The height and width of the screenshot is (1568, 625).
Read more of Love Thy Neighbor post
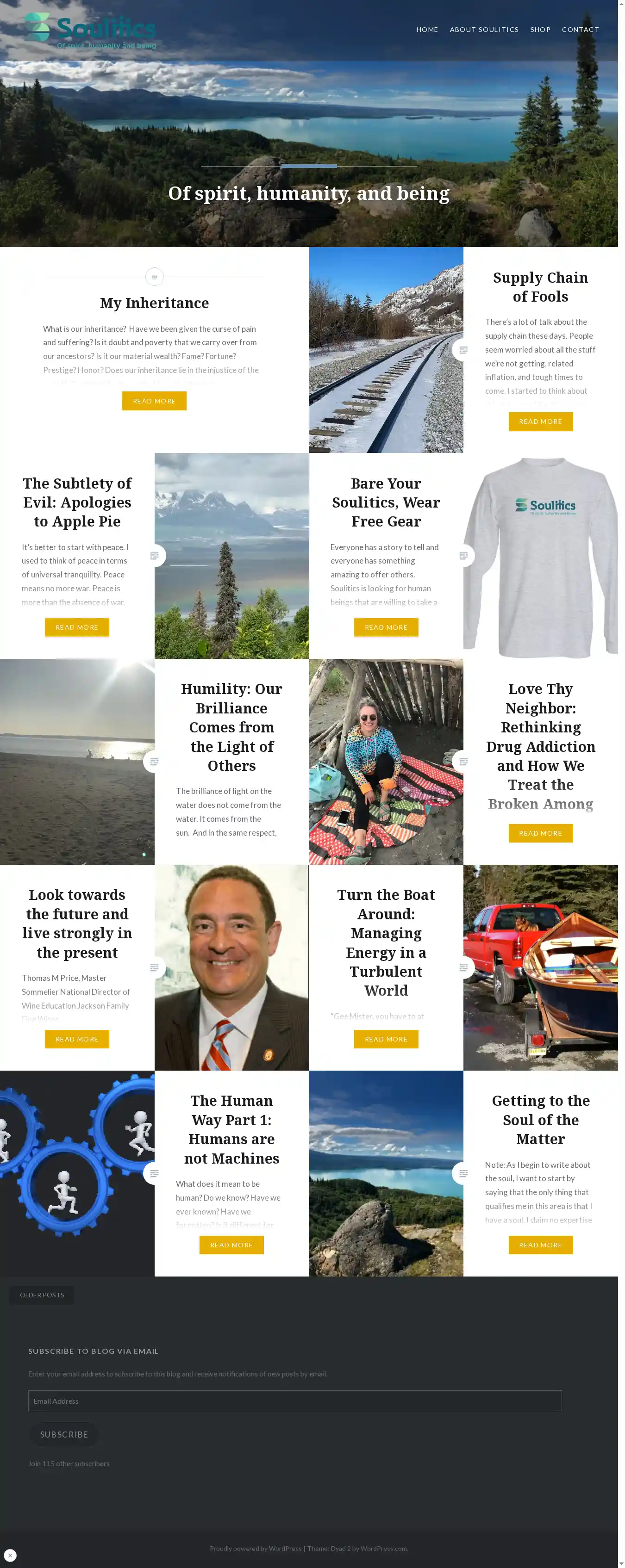[540, 833]
